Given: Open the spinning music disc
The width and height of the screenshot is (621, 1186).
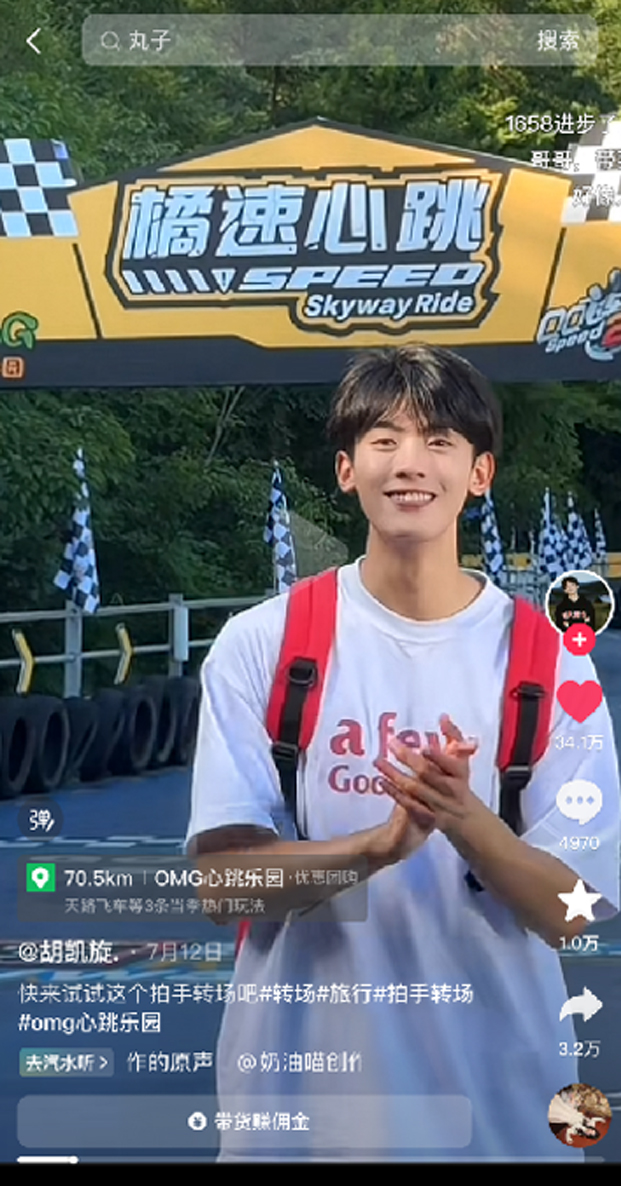Looking at the screenshot, I should click(x=579, y=1114).
